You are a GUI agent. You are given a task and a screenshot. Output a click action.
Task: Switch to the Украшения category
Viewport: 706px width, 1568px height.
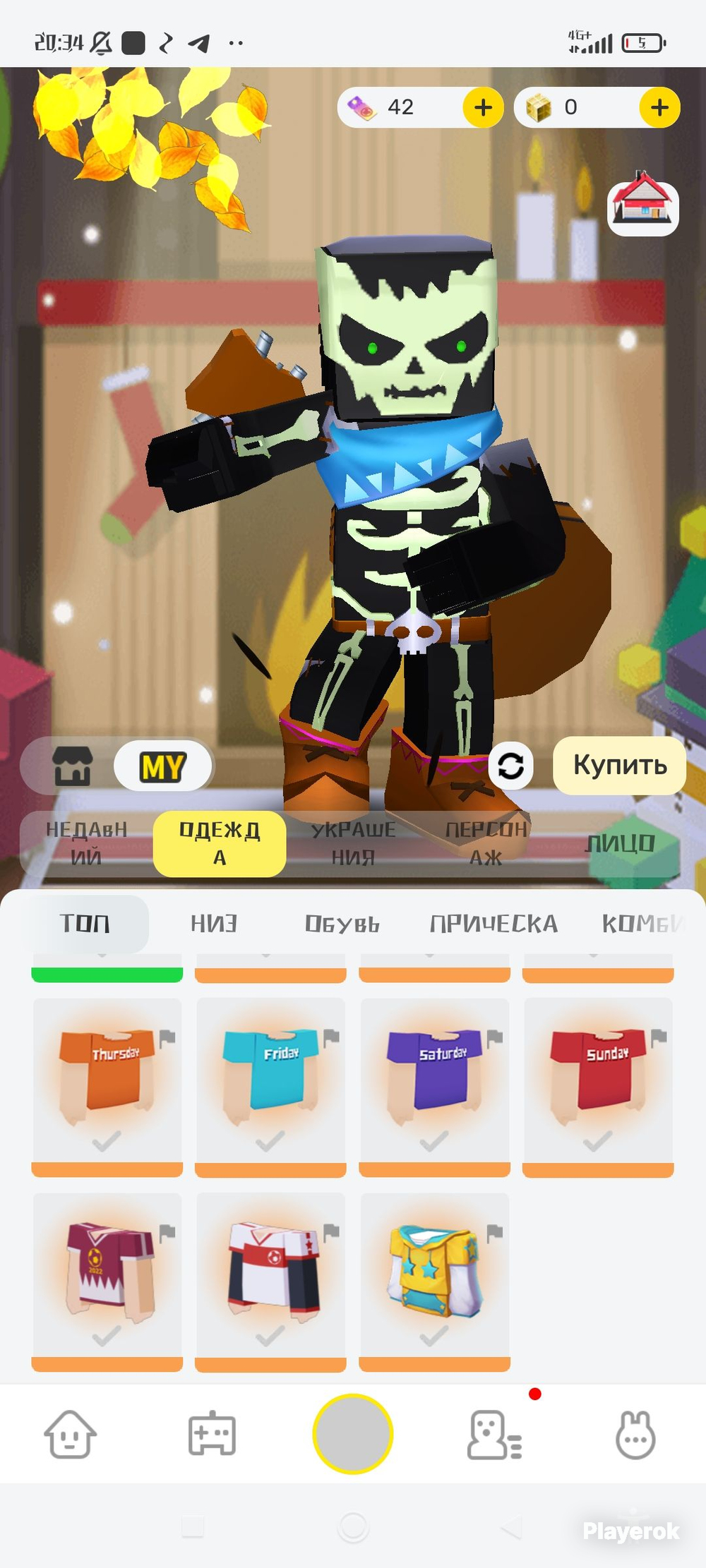353,843
